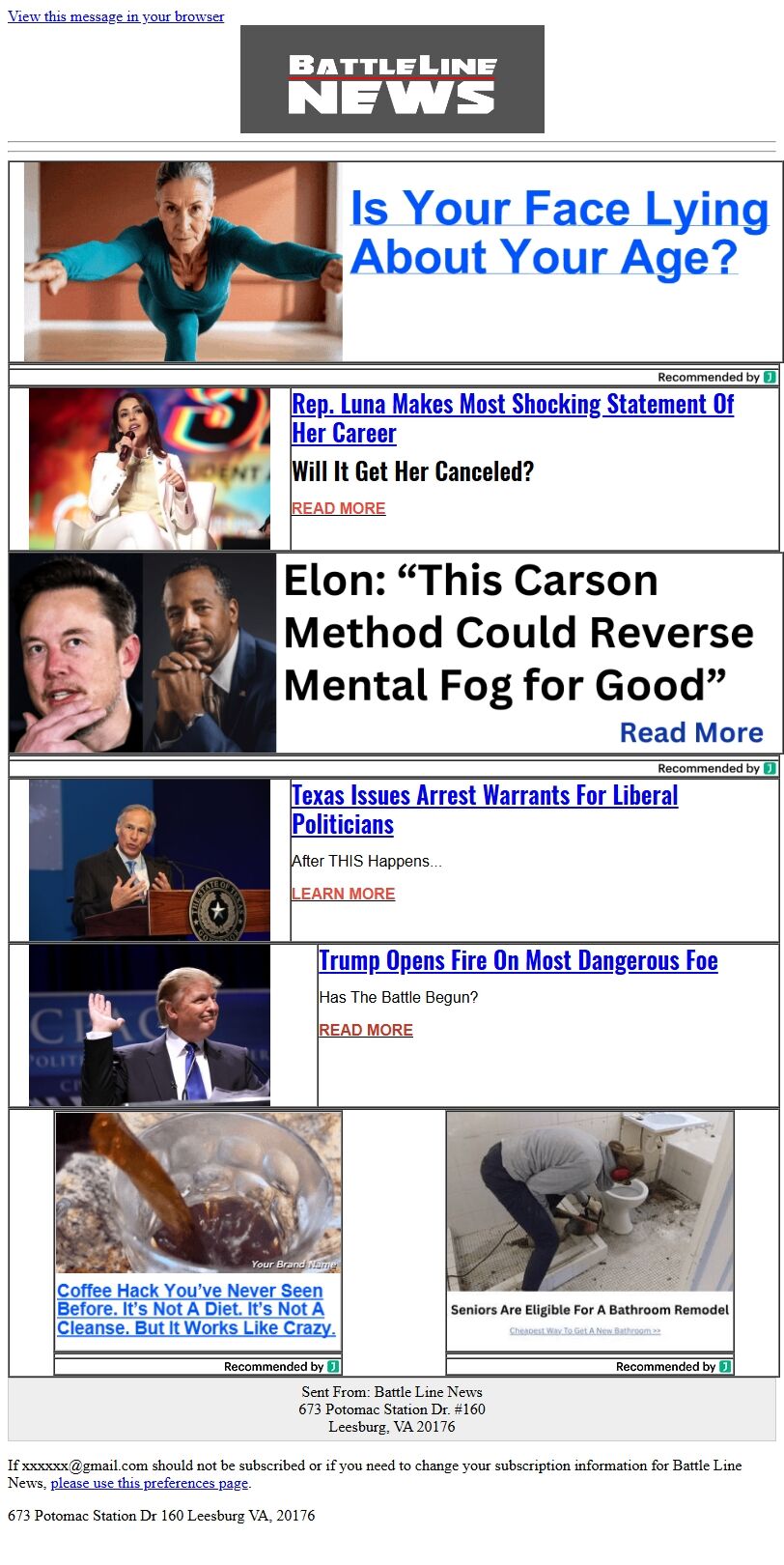Tap READ MORE under 'Will It Get Her Canceled?'
This screenshot has height=1565, width=784.
pos(338,508)
